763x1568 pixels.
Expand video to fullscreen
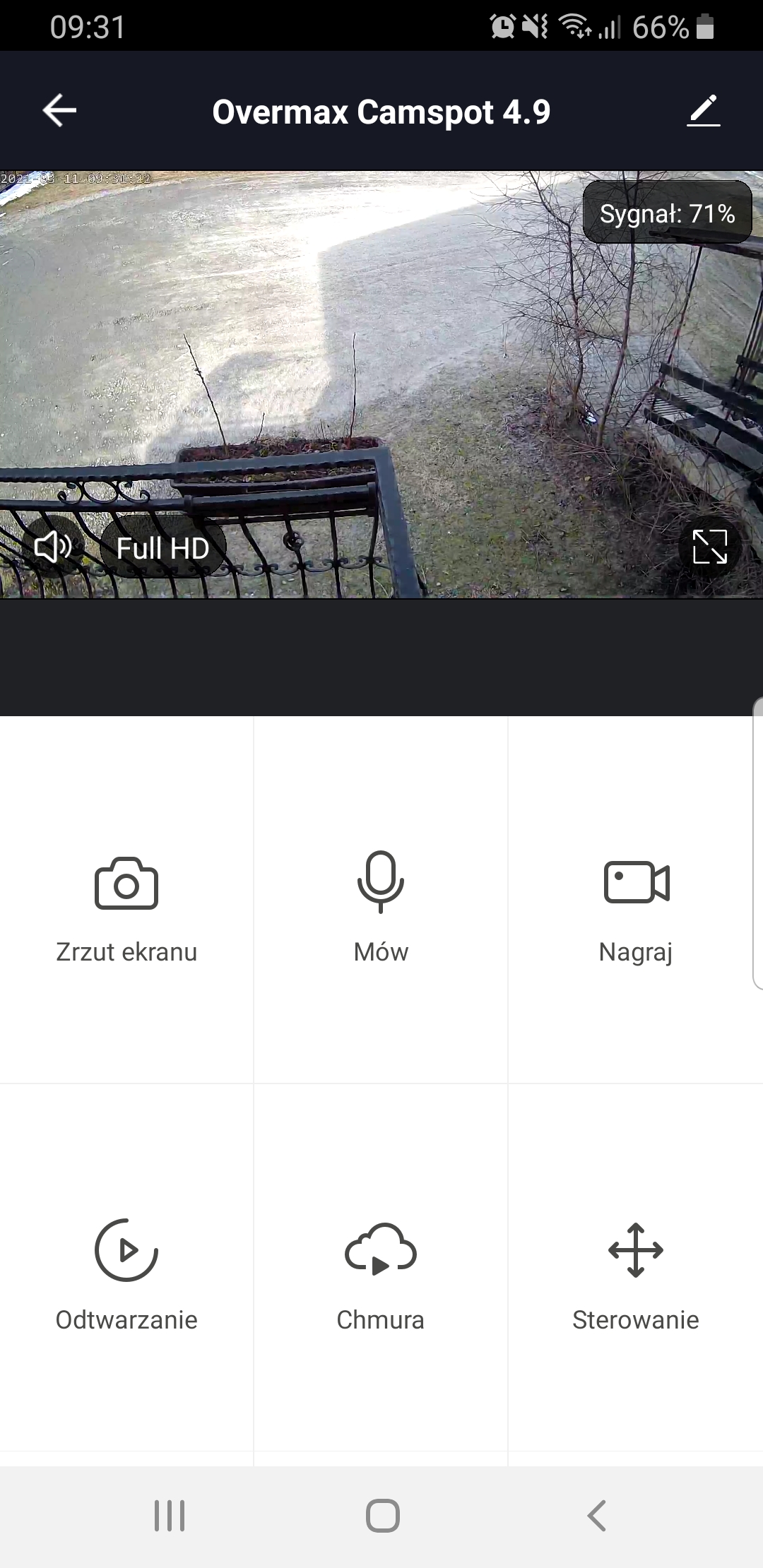point(709,547)
